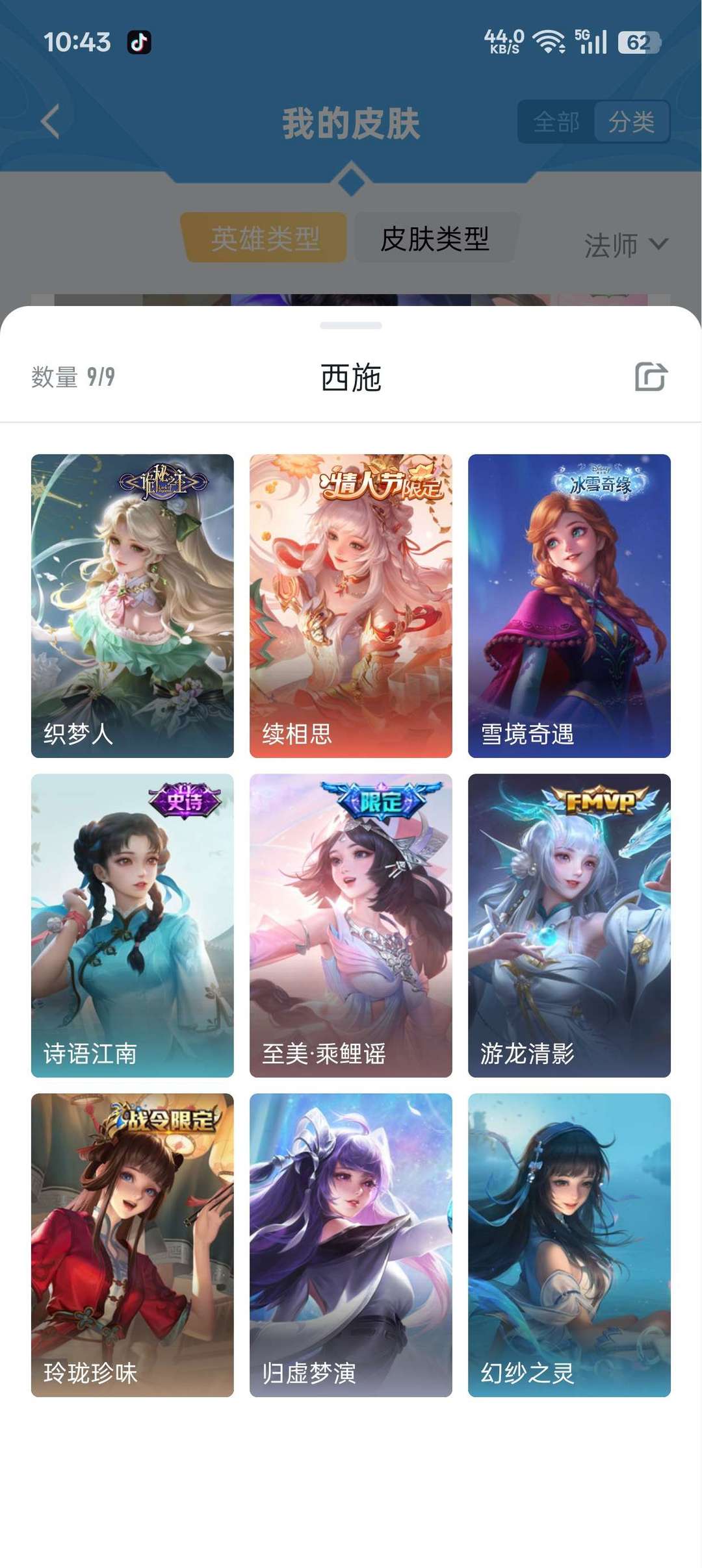Select the 玲珑珍味 skin card
This screenshot has height=1568, width=702.
tap(133, 1245)
